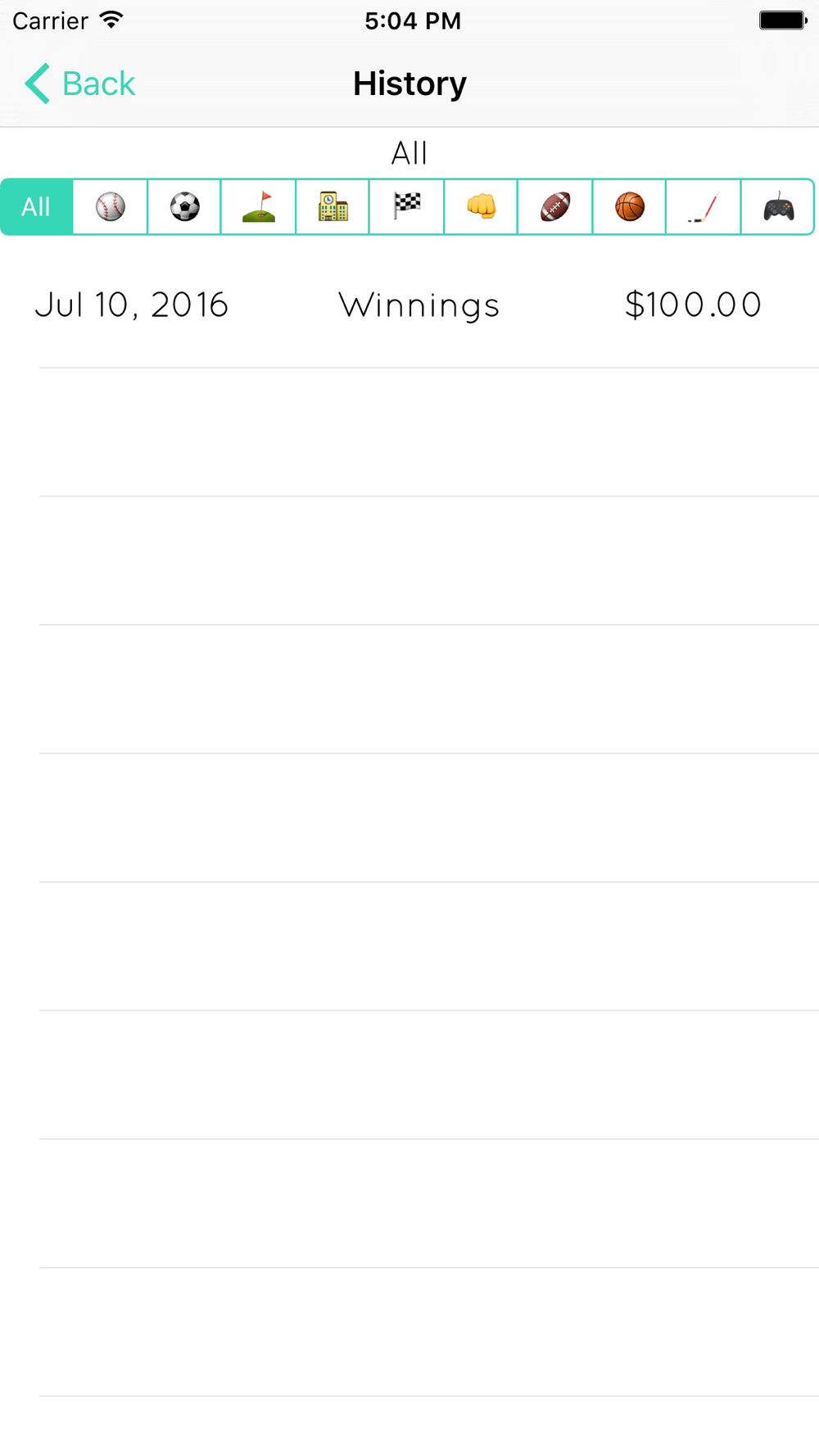Switch to the golf filter
This screenshot has width=819, height=1456.
pyautogui.click(x=259, y=206)
